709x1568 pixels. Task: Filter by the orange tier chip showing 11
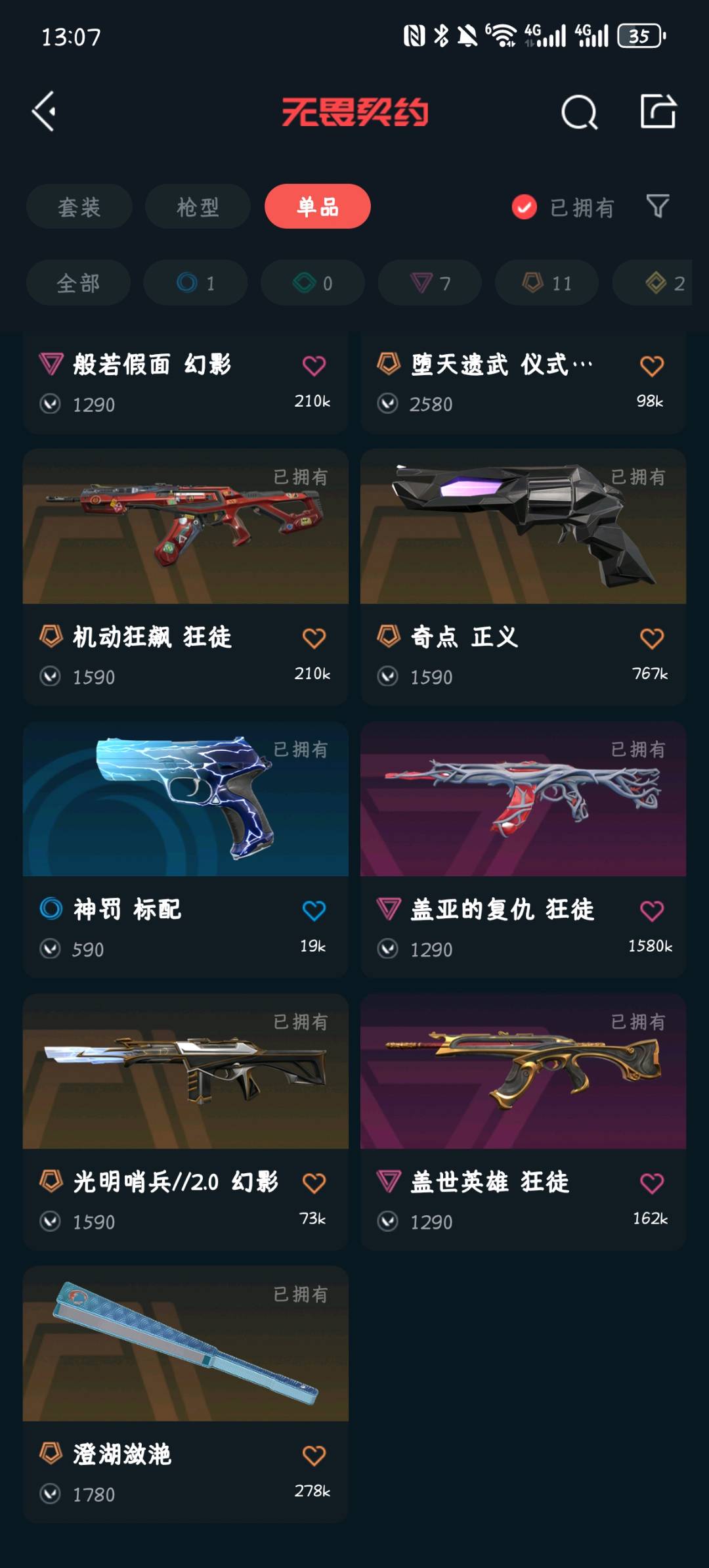point(547,283)
